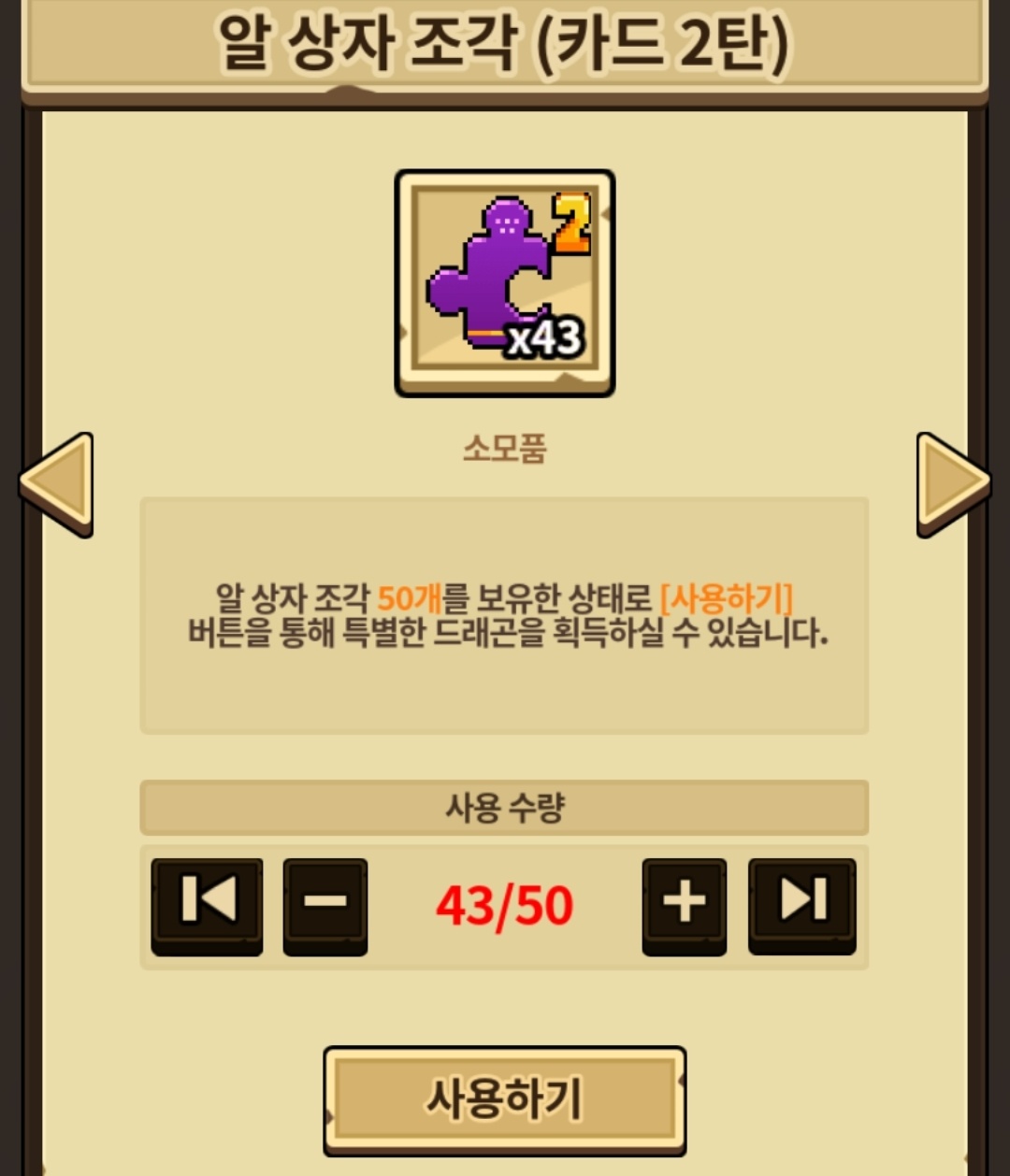This screenshot has width=1010, height=1176.
Task: Set use quantity to the minimum
Action: click(207, 905)
